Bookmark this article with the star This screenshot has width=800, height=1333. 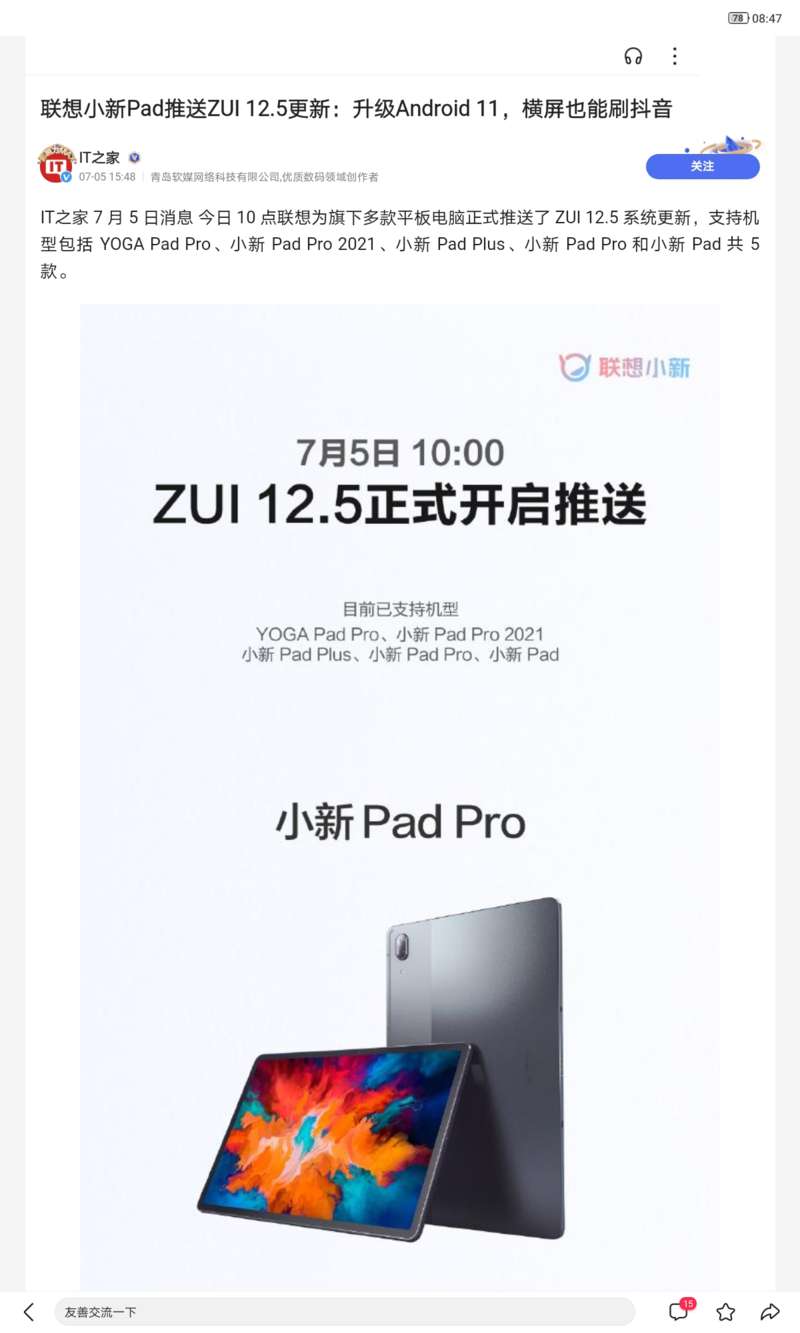click(725, 1312)
